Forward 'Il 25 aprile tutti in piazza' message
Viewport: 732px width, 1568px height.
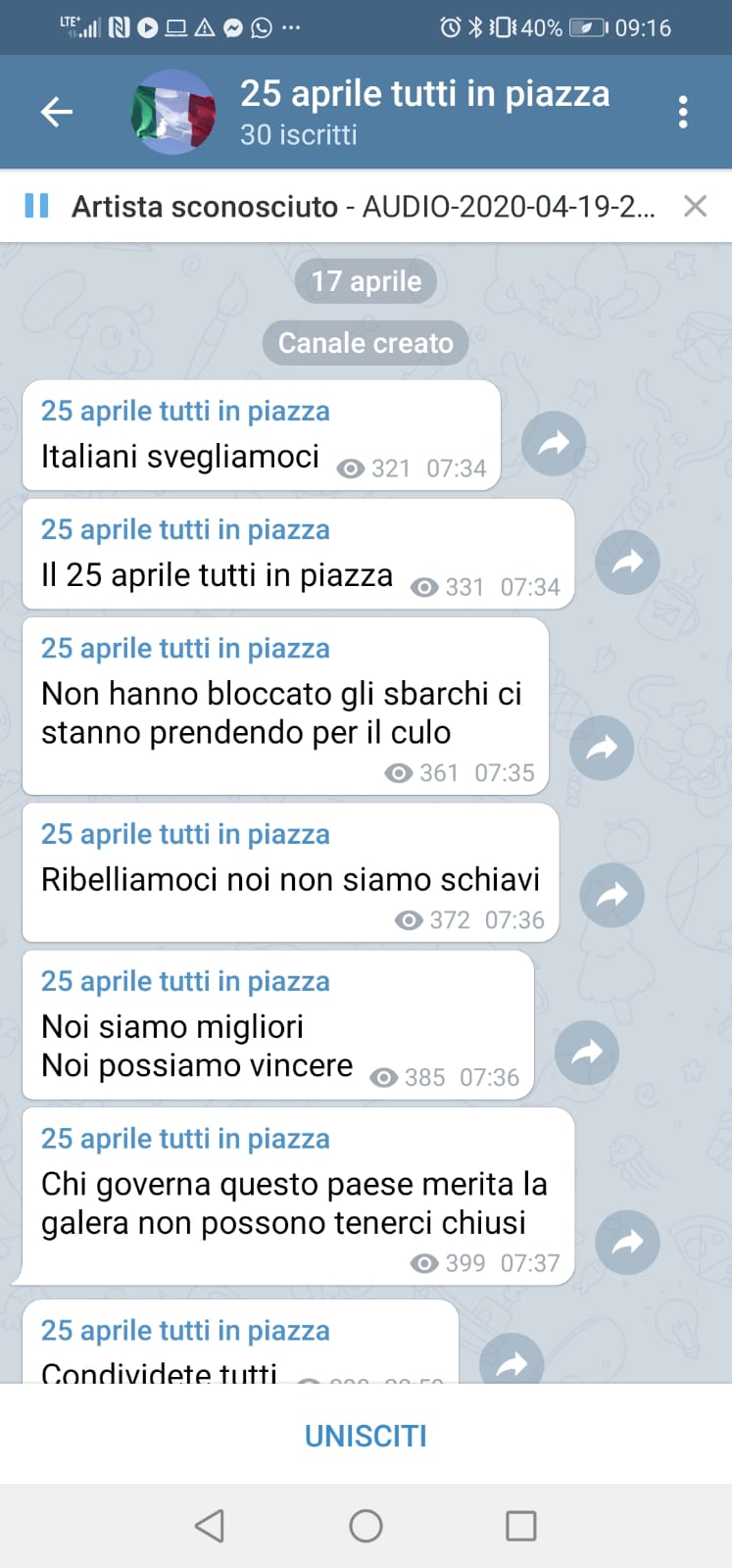pyautogui.click(x=627, y=563)
